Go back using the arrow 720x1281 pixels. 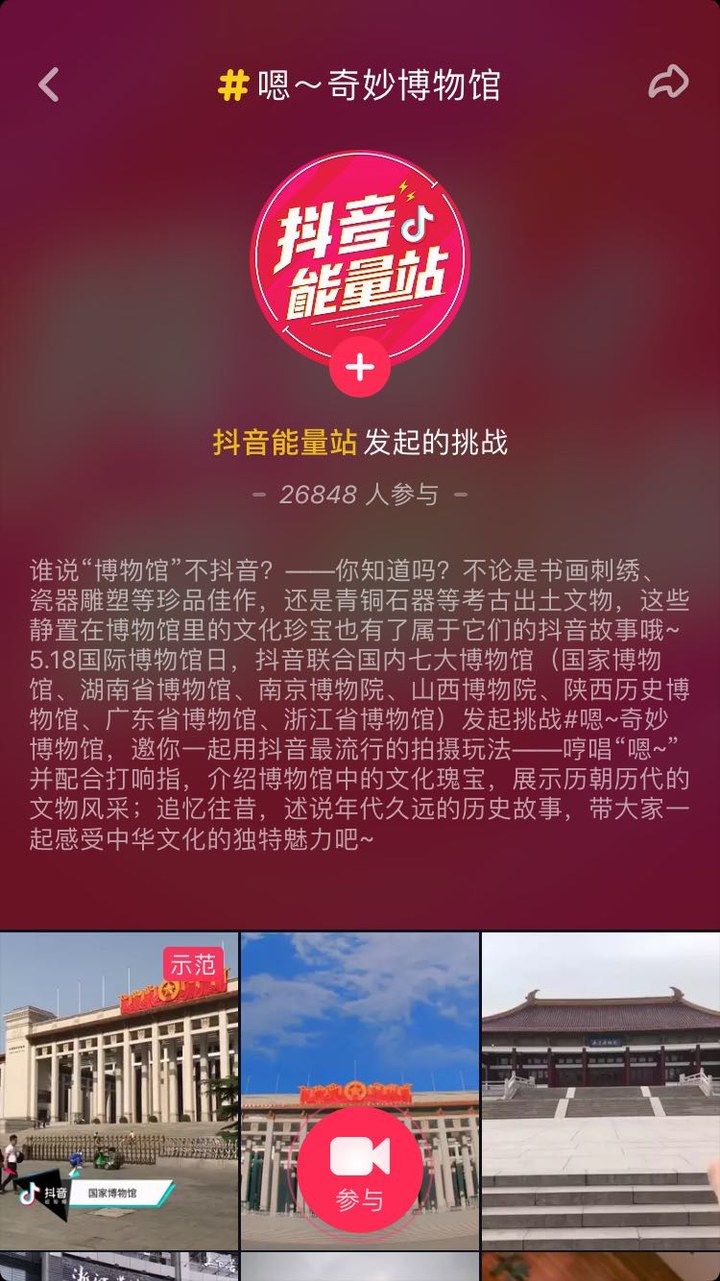click(x=48, y=85)
